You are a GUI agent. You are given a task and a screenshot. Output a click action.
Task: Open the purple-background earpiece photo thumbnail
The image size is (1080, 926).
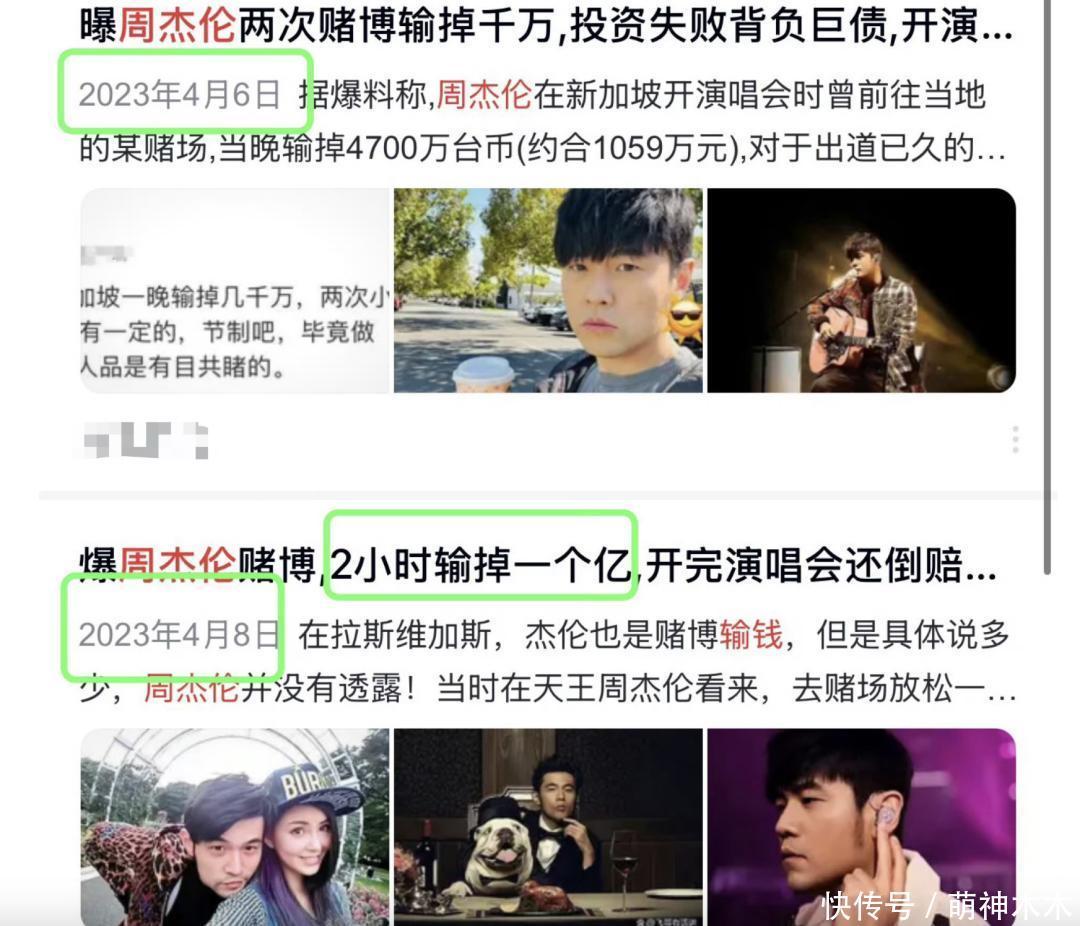[x=861, y=826]
